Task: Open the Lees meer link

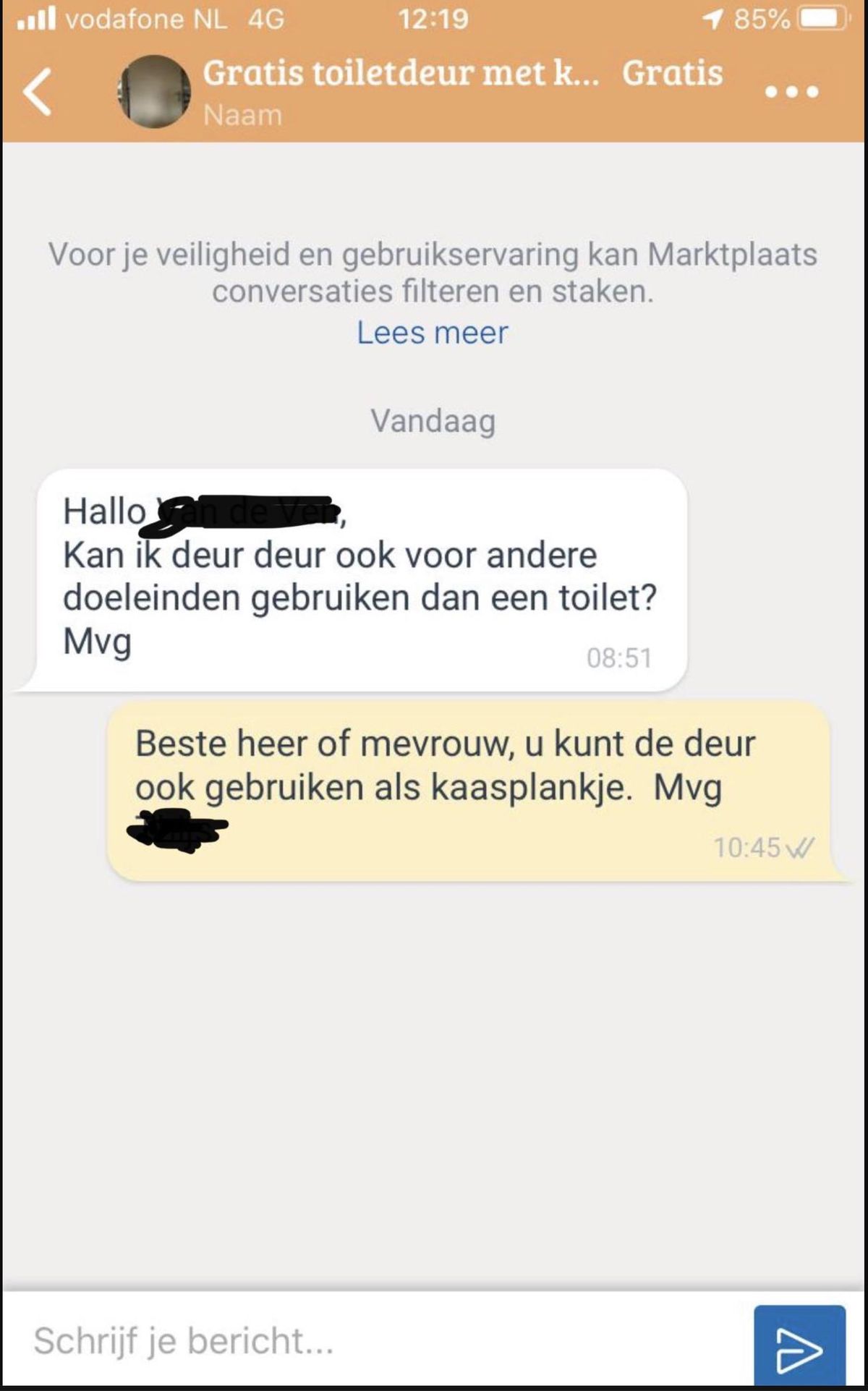Action: click(x=433, y=333)
